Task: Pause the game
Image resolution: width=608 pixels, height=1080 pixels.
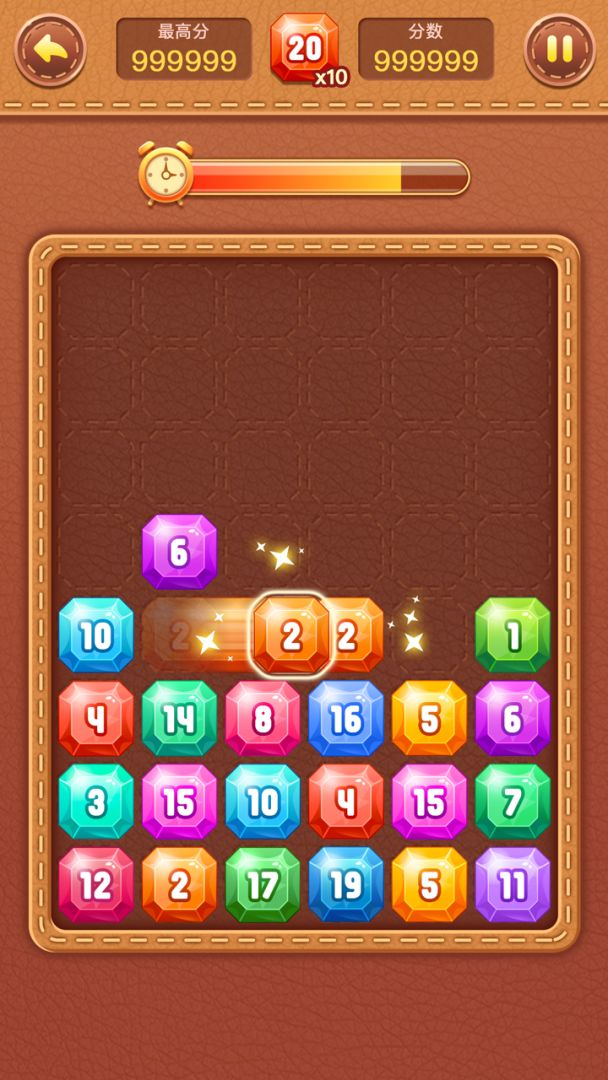Action: [x=559, y=49]
